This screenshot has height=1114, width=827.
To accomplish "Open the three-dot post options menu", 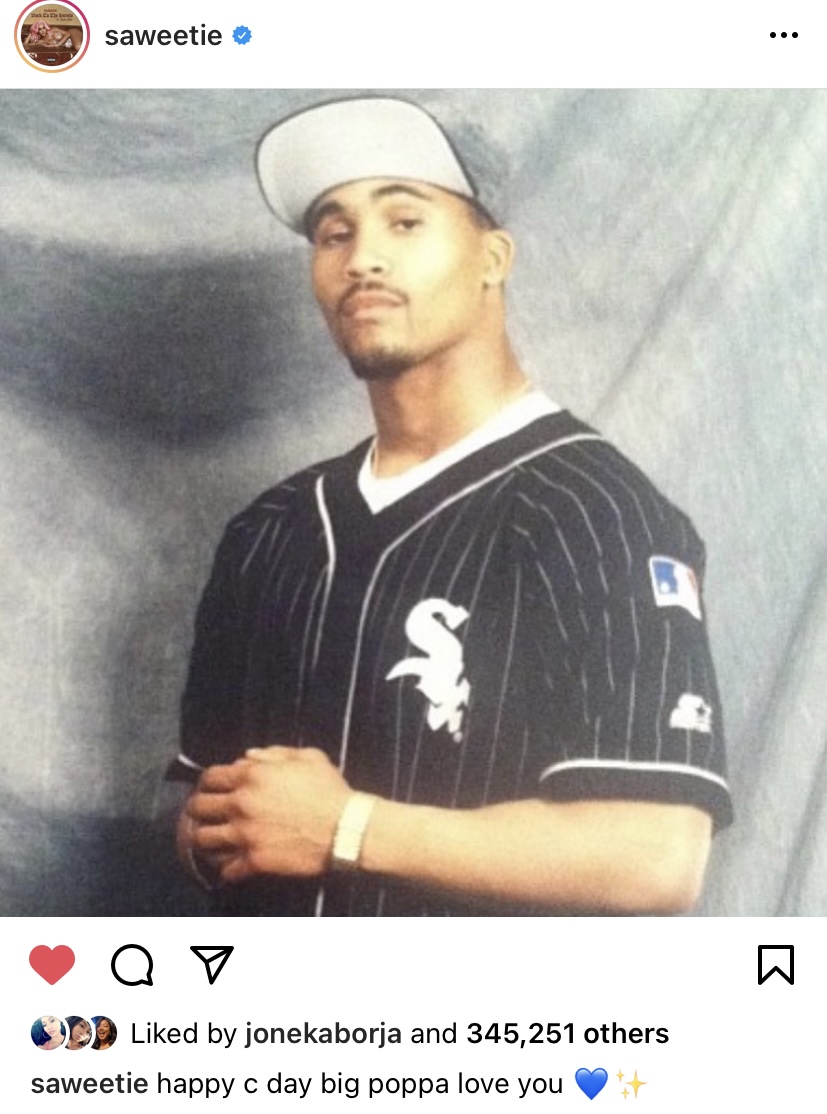I will (783, 36).
